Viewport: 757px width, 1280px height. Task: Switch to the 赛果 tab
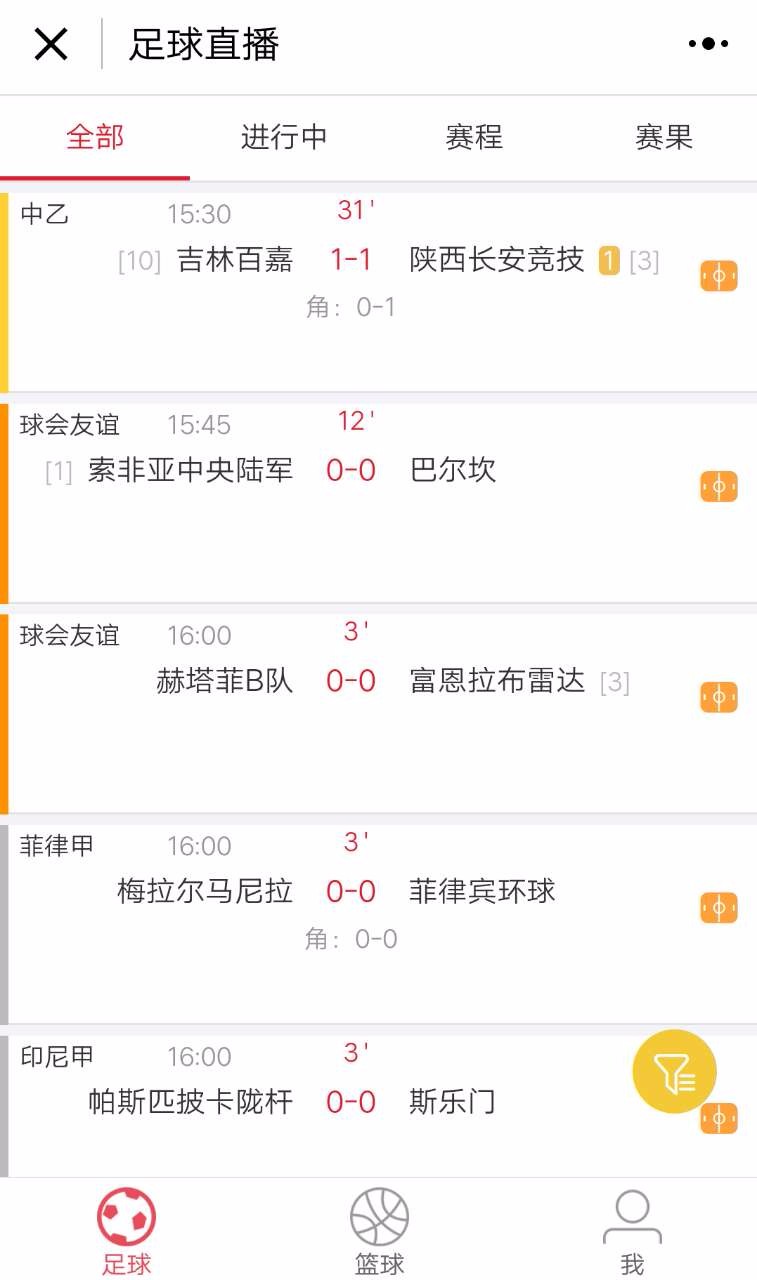point(663,137)
